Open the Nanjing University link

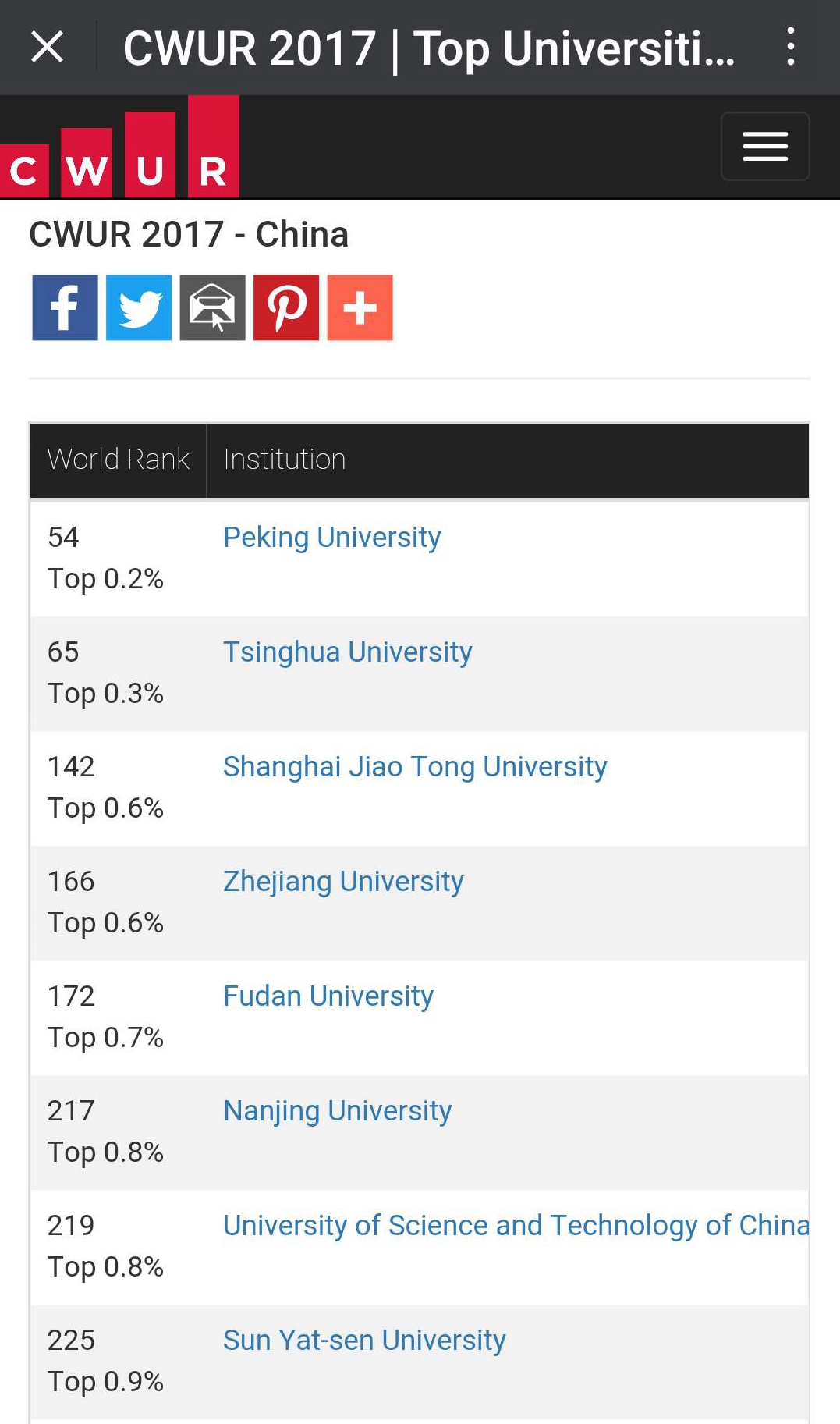[337, 1111]
